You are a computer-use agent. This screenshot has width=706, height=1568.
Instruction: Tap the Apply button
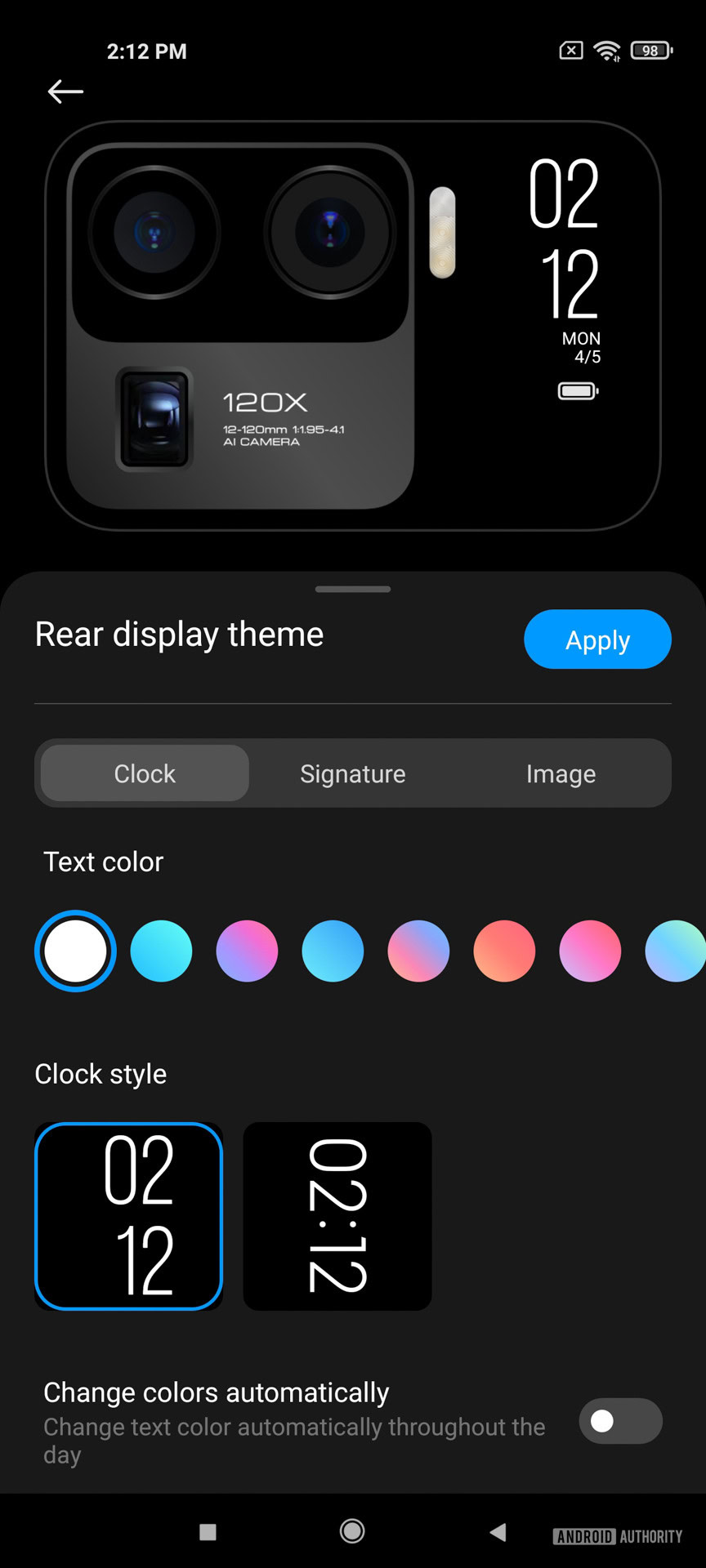click(x=597, y=639)
